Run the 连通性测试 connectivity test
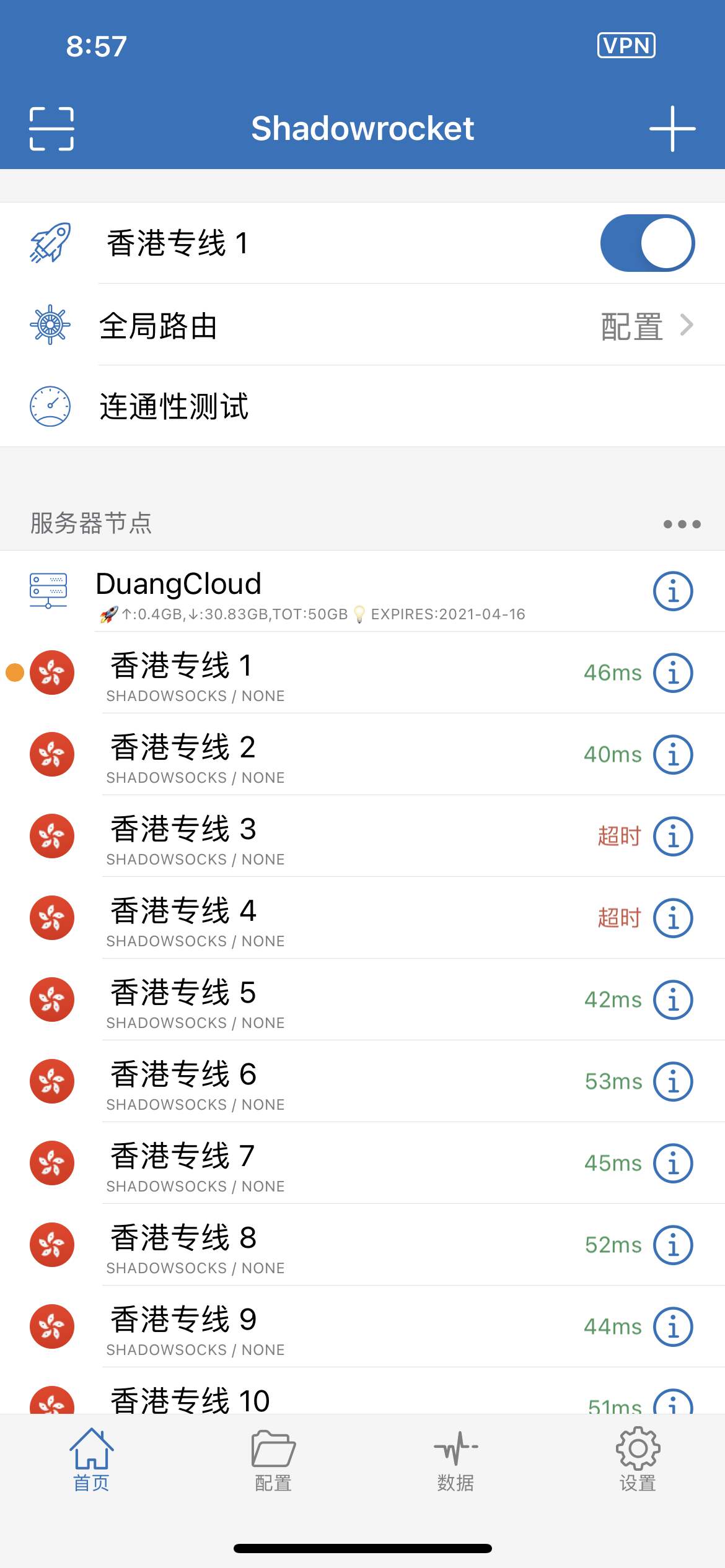The height and width of the screenshot is (1568, 725). pyautogui.click(x=174, y=407)
